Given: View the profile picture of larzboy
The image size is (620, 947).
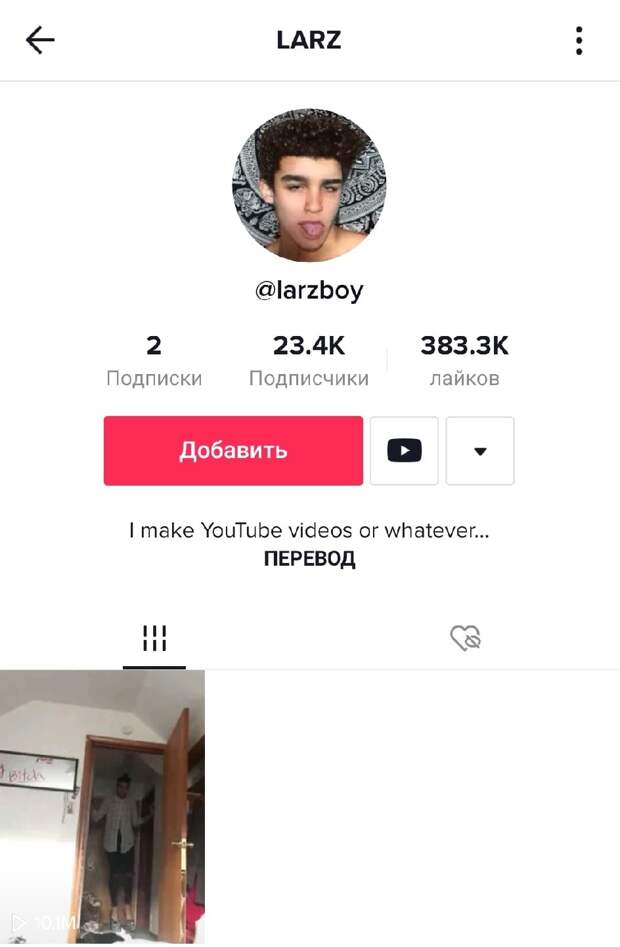Looking at the screenshot, I should (309, 185).
